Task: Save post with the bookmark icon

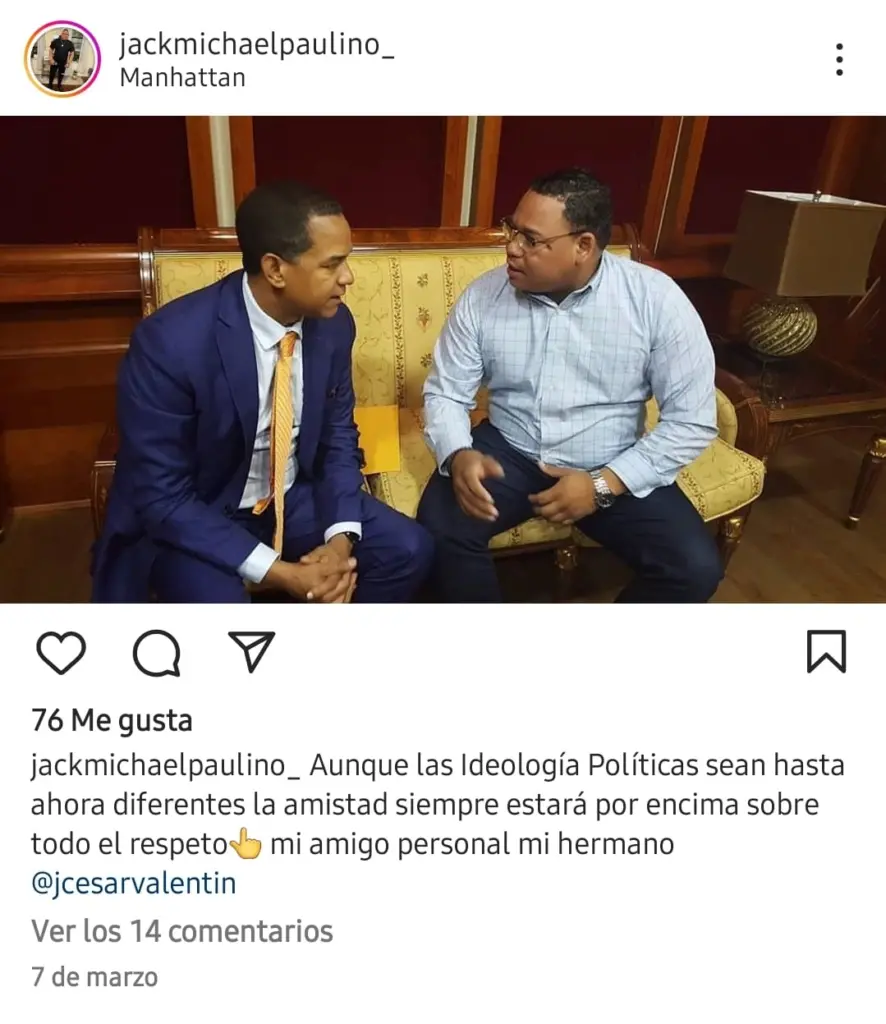Action: (x=826, y=652)
